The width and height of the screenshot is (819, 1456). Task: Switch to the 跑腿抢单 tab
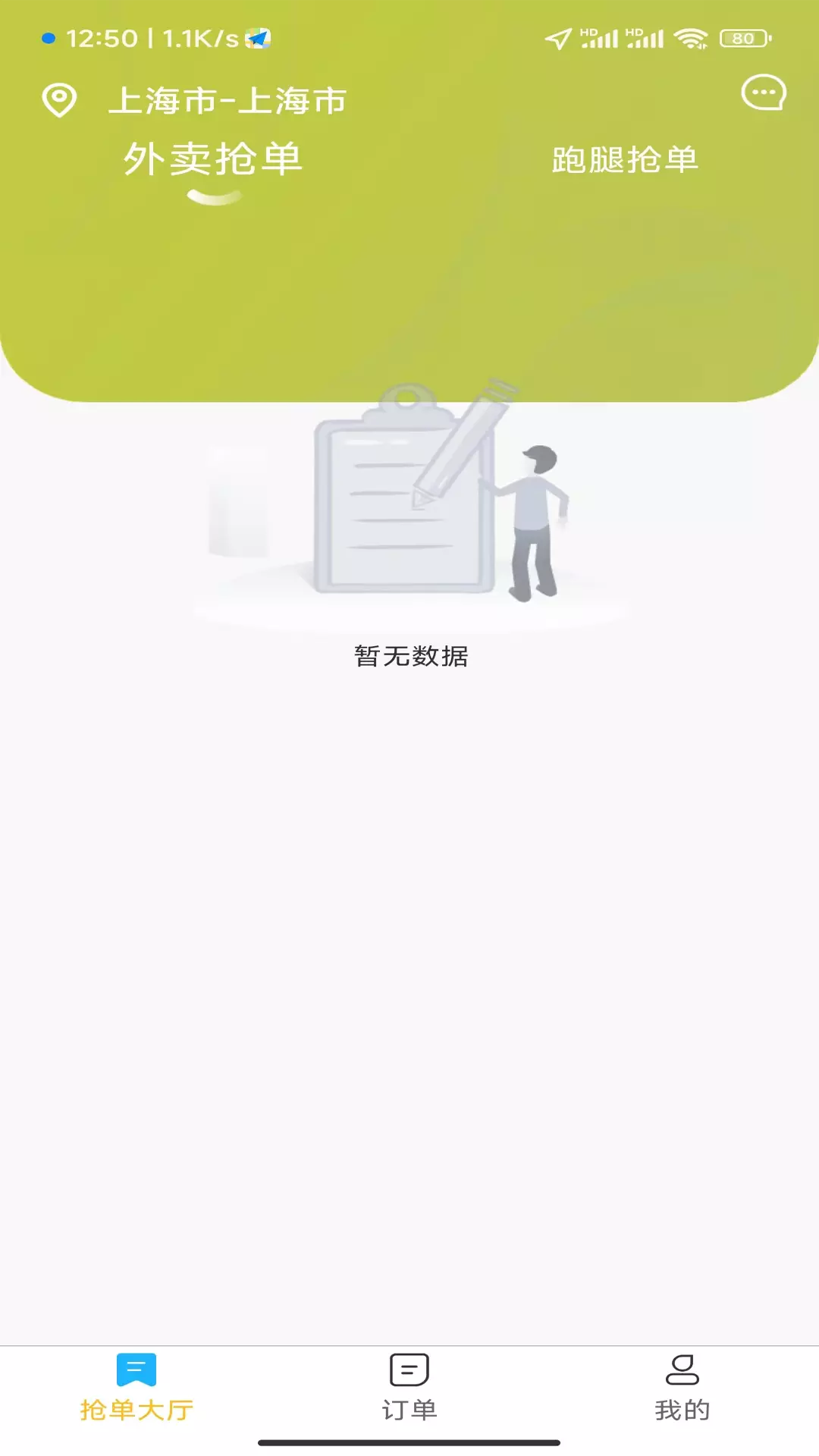[625, 160]
